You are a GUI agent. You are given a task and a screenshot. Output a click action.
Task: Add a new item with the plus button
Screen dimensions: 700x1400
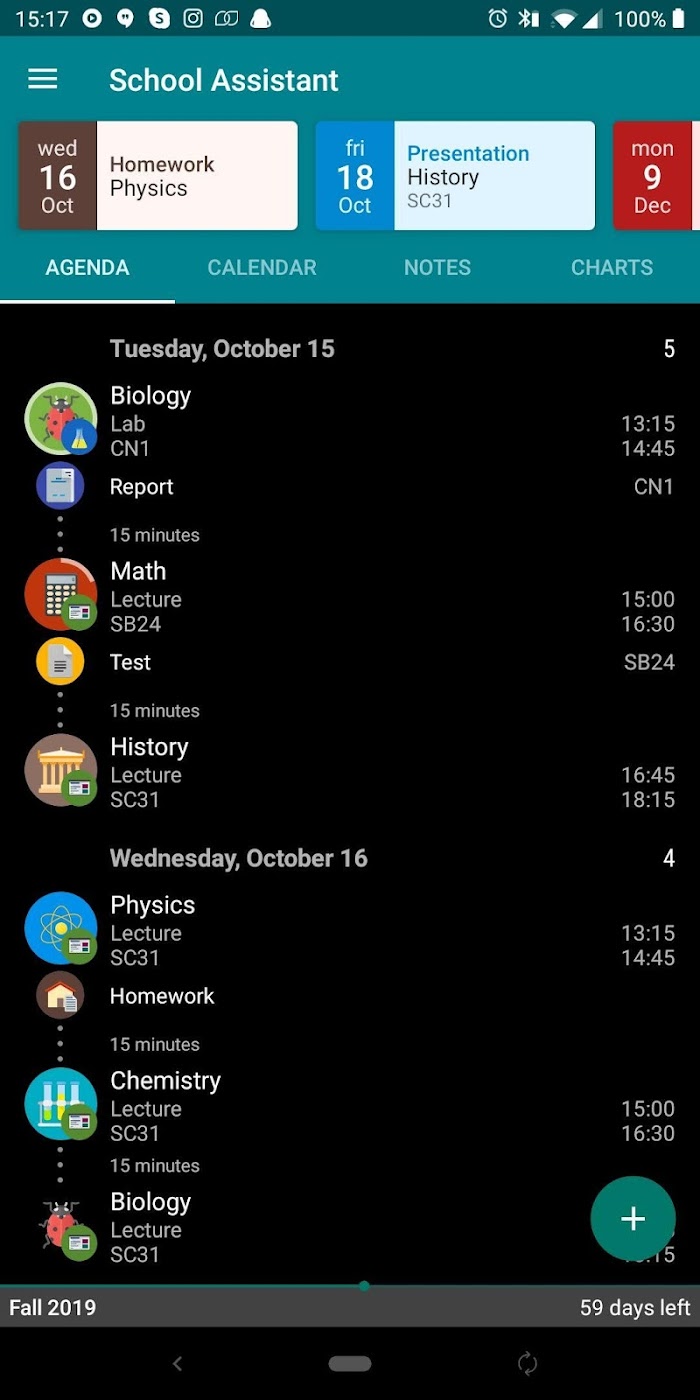click(633, 1218)
